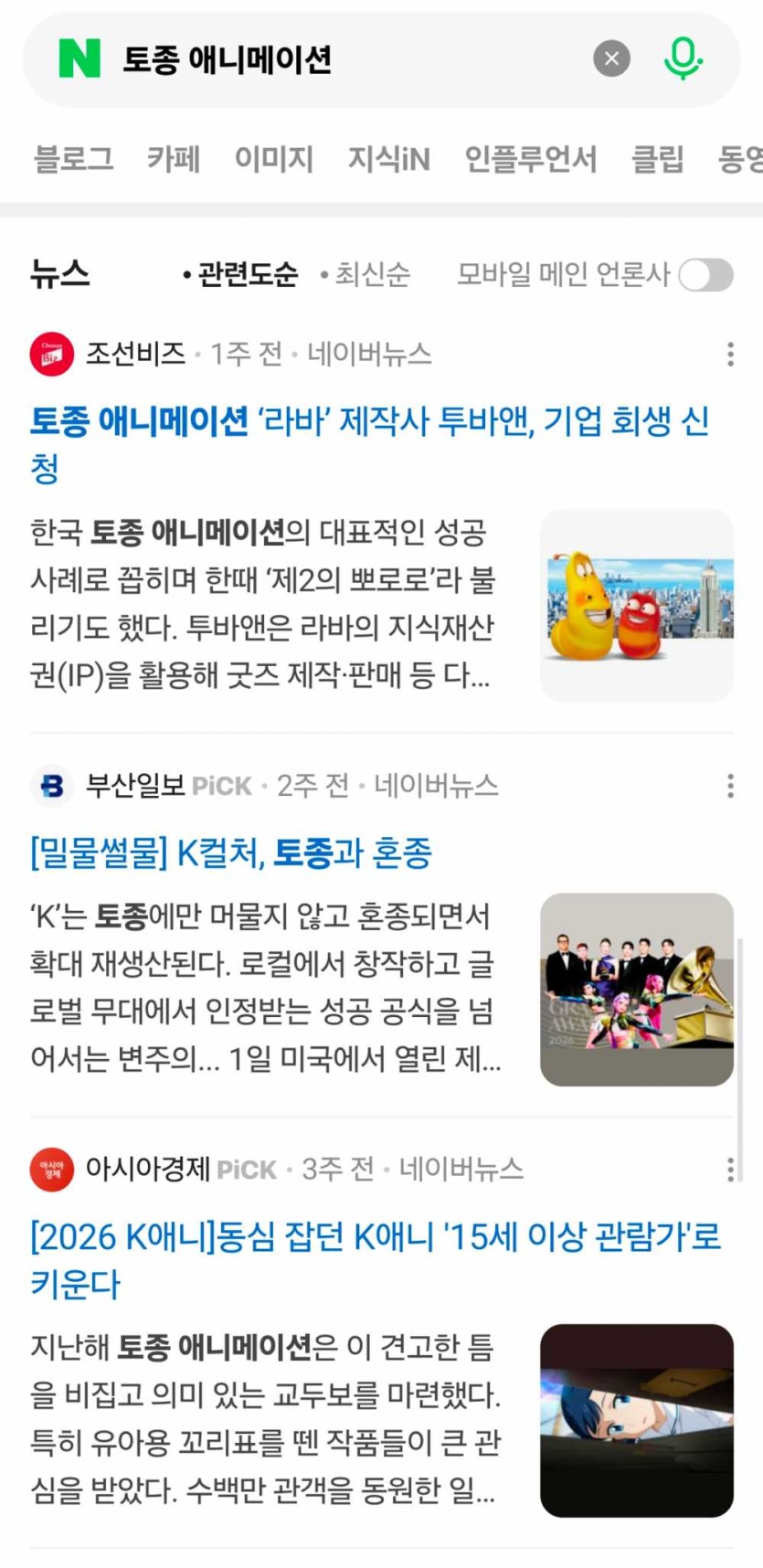Start voice search with the microphone
The height and width of the screenshot is (1568, 763).
tap(682, 59)
